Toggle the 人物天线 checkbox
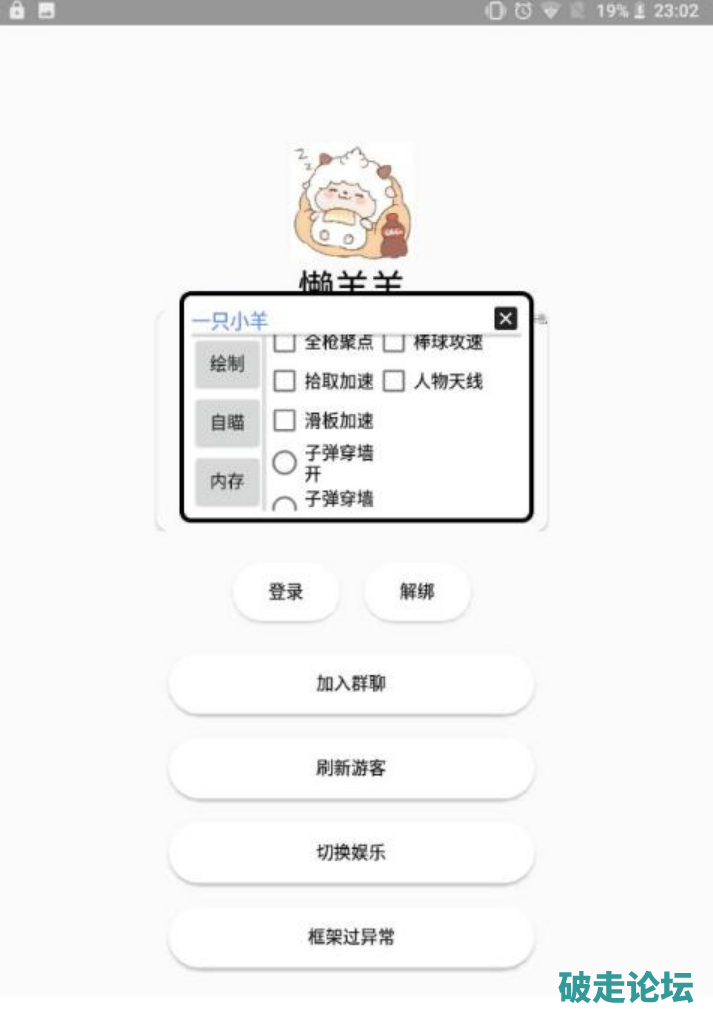Screen dimensions: 713x1009 394,381
